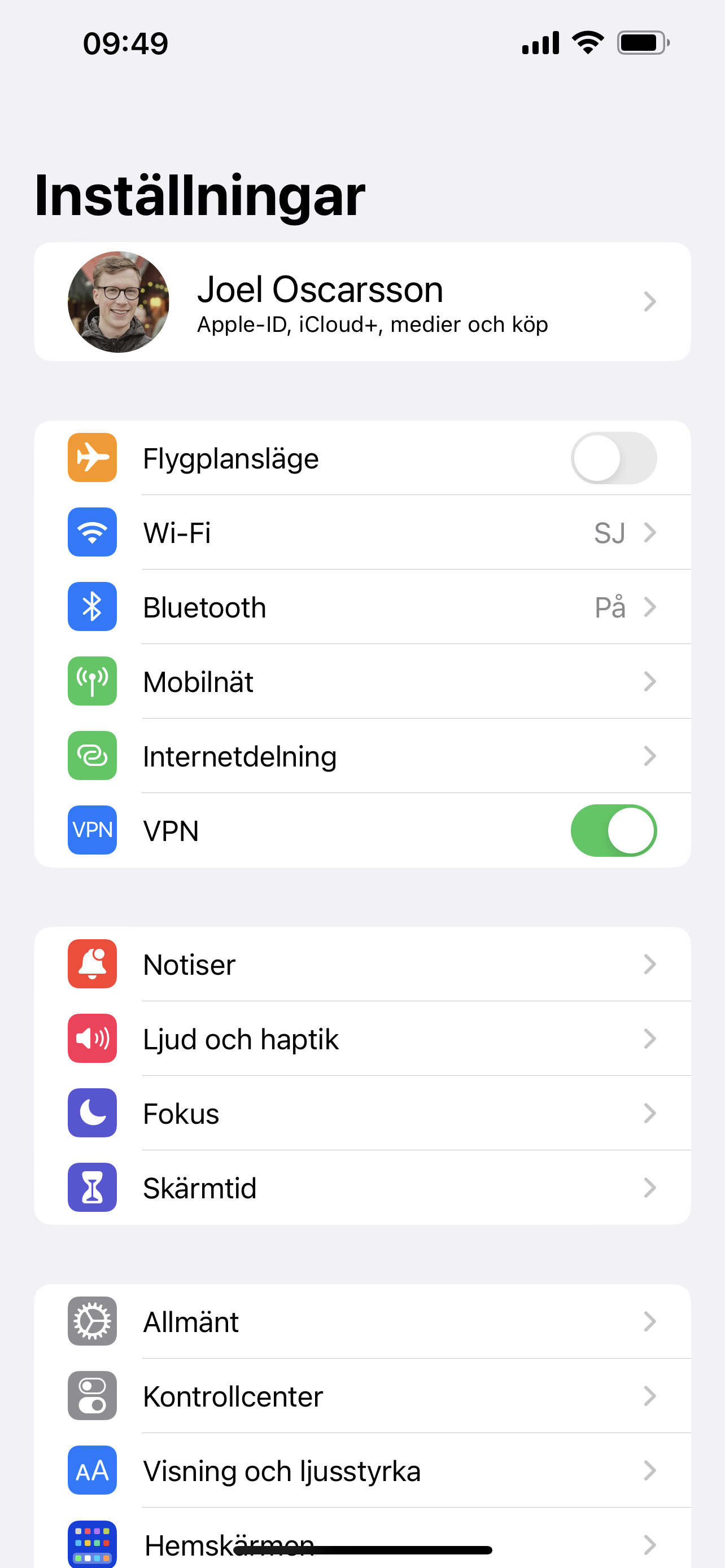Open the Fokus settings
This screenshot has height=1568, width=725.
[x=362, y=1113]
